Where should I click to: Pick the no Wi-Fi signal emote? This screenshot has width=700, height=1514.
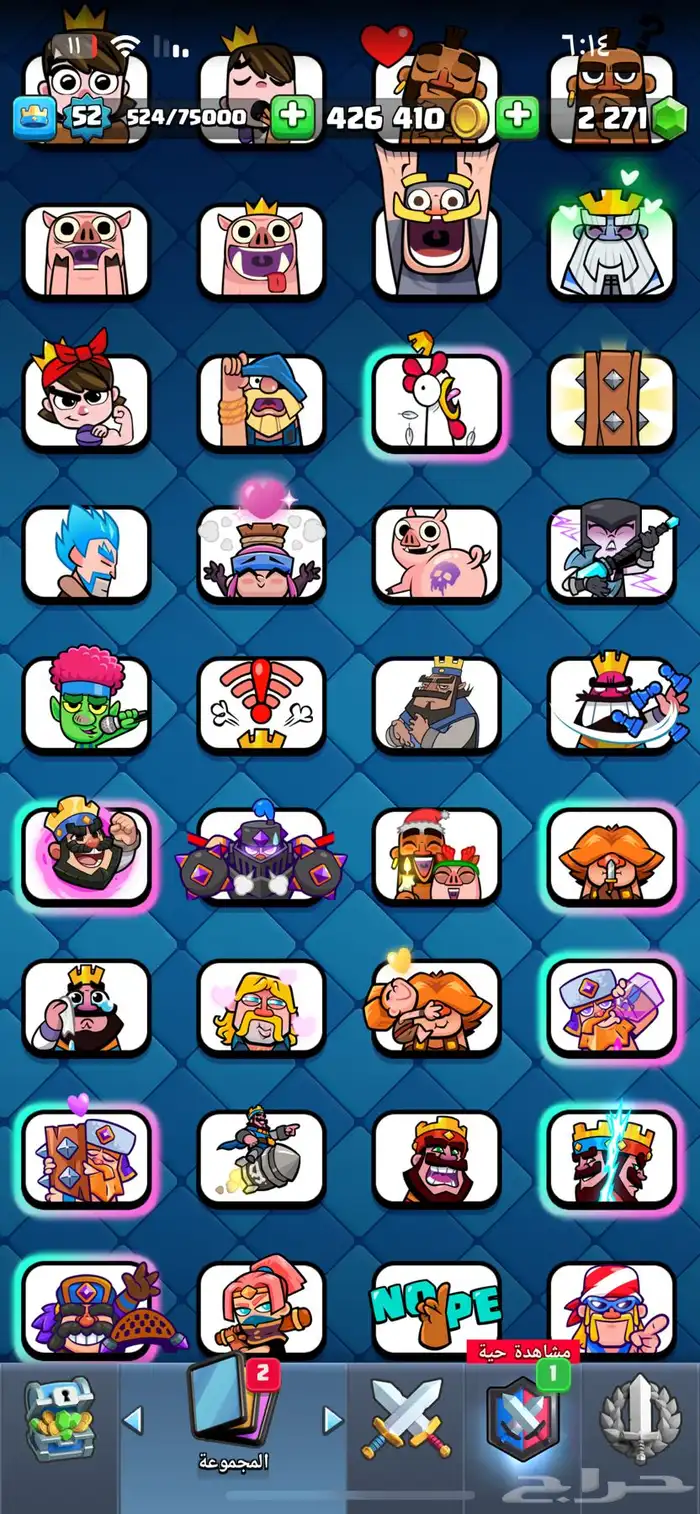(261, 704)
